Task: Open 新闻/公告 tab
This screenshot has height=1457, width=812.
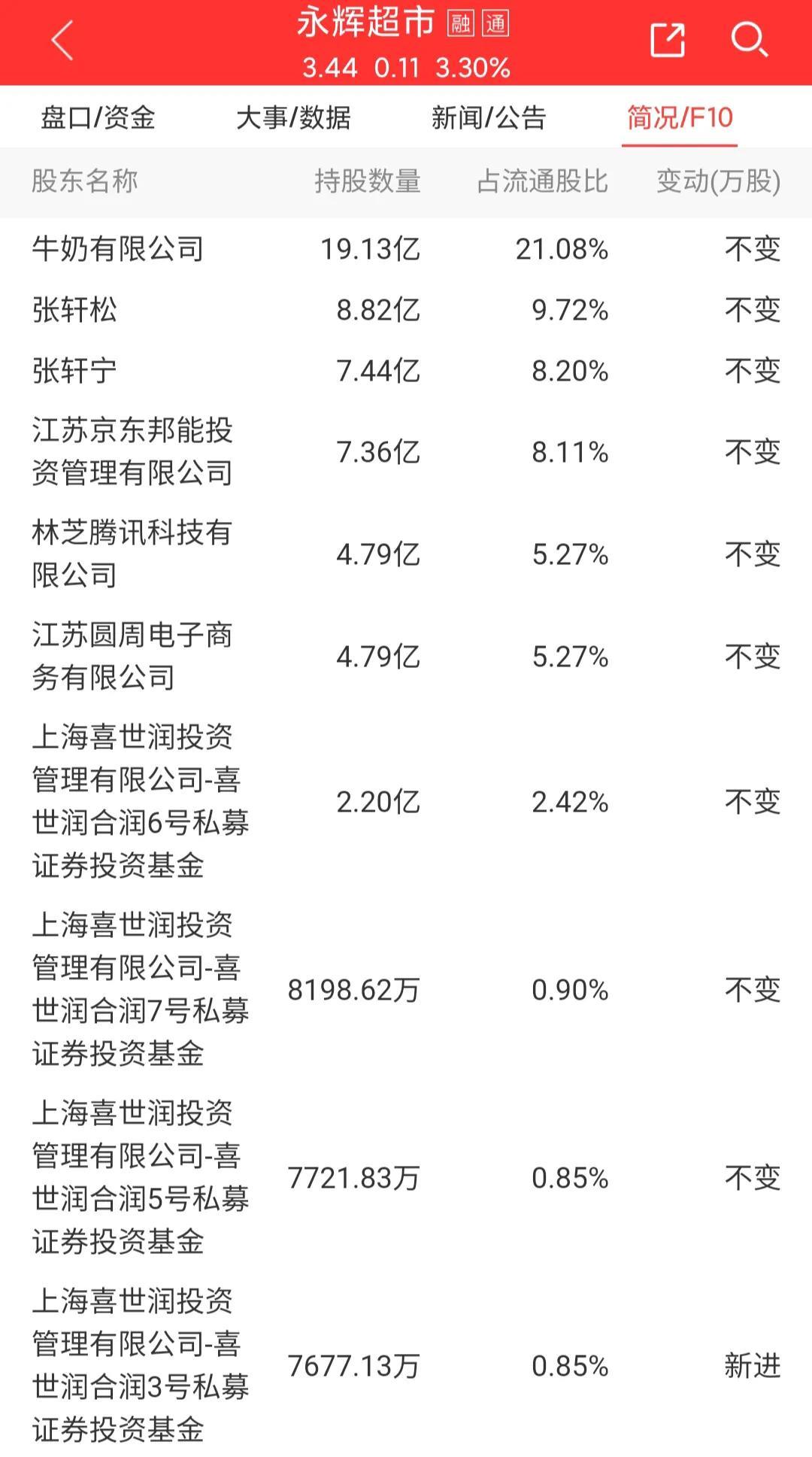Action: (489, 118)
